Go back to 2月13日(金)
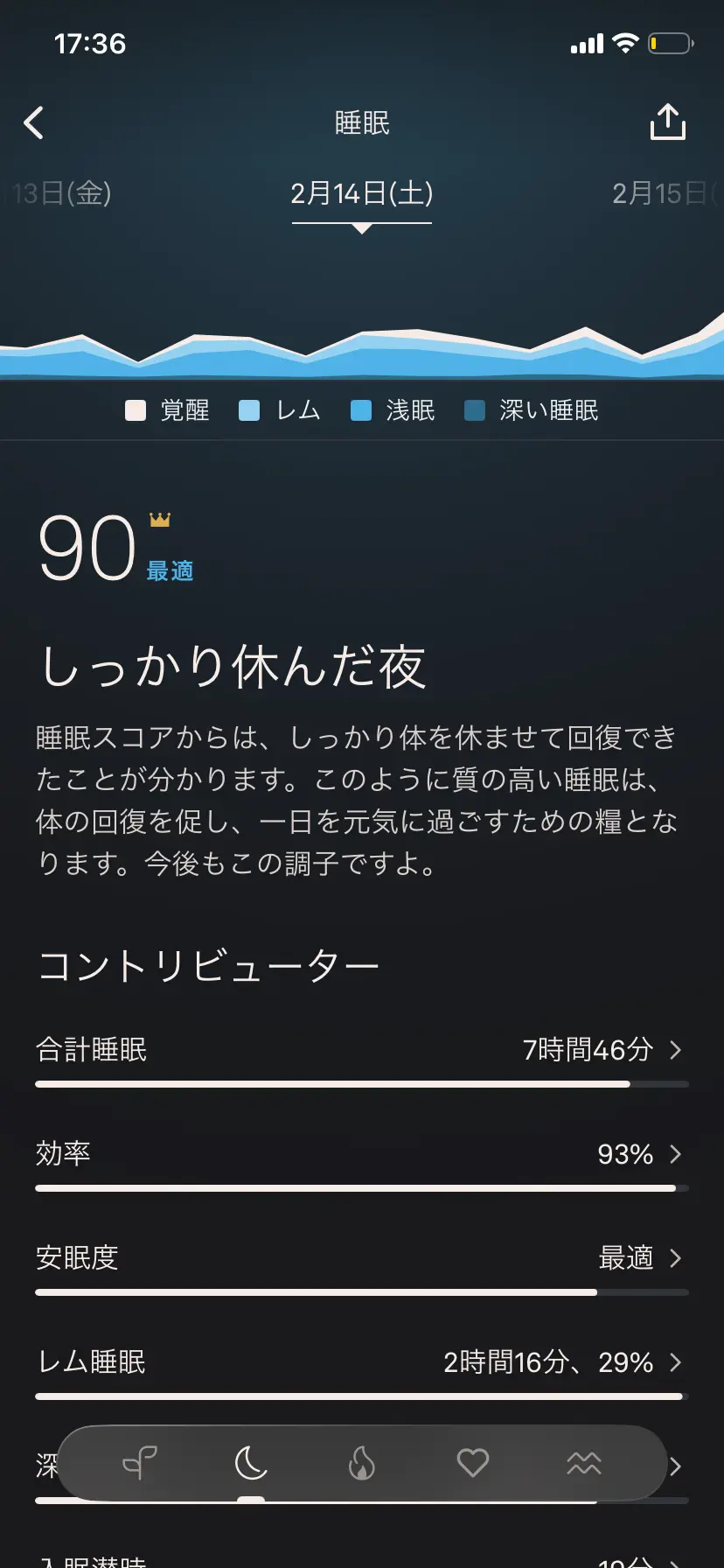 (59, 193)
